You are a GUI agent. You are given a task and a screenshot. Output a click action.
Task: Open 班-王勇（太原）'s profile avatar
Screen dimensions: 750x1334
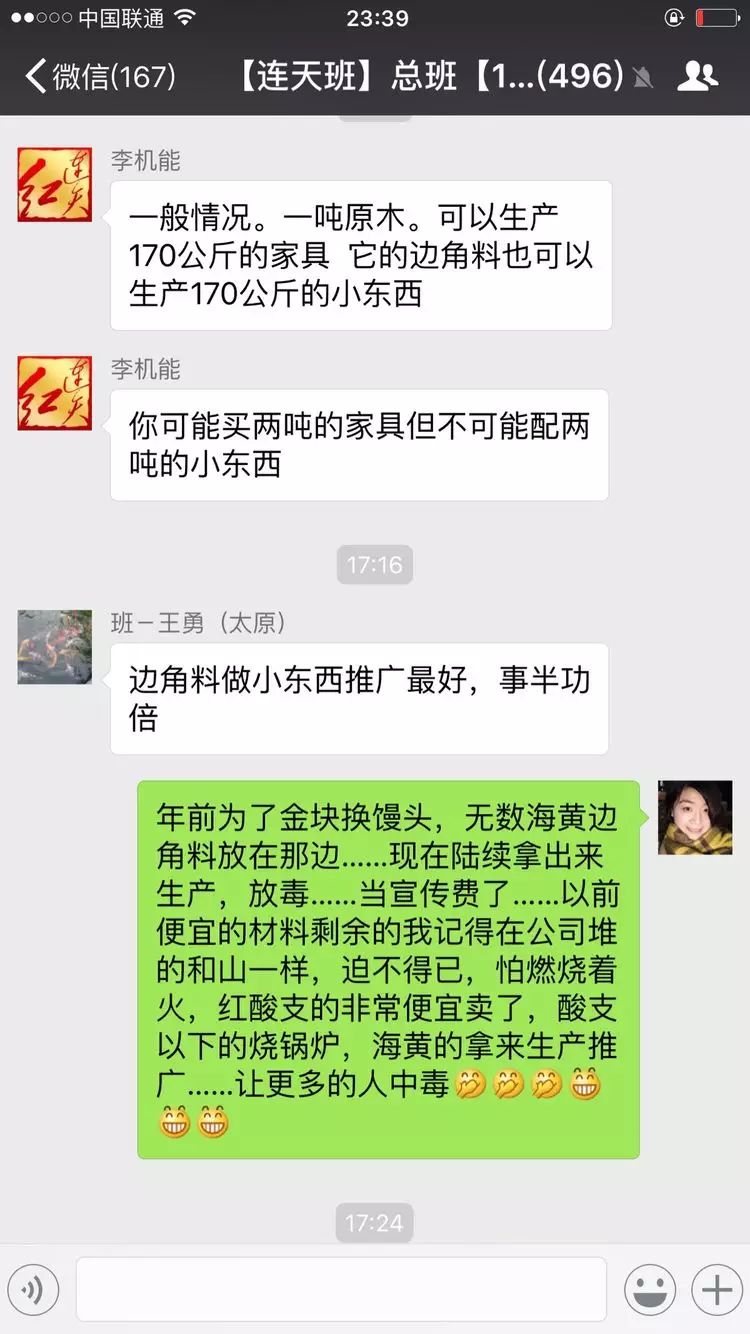click(x=55, y=647)
